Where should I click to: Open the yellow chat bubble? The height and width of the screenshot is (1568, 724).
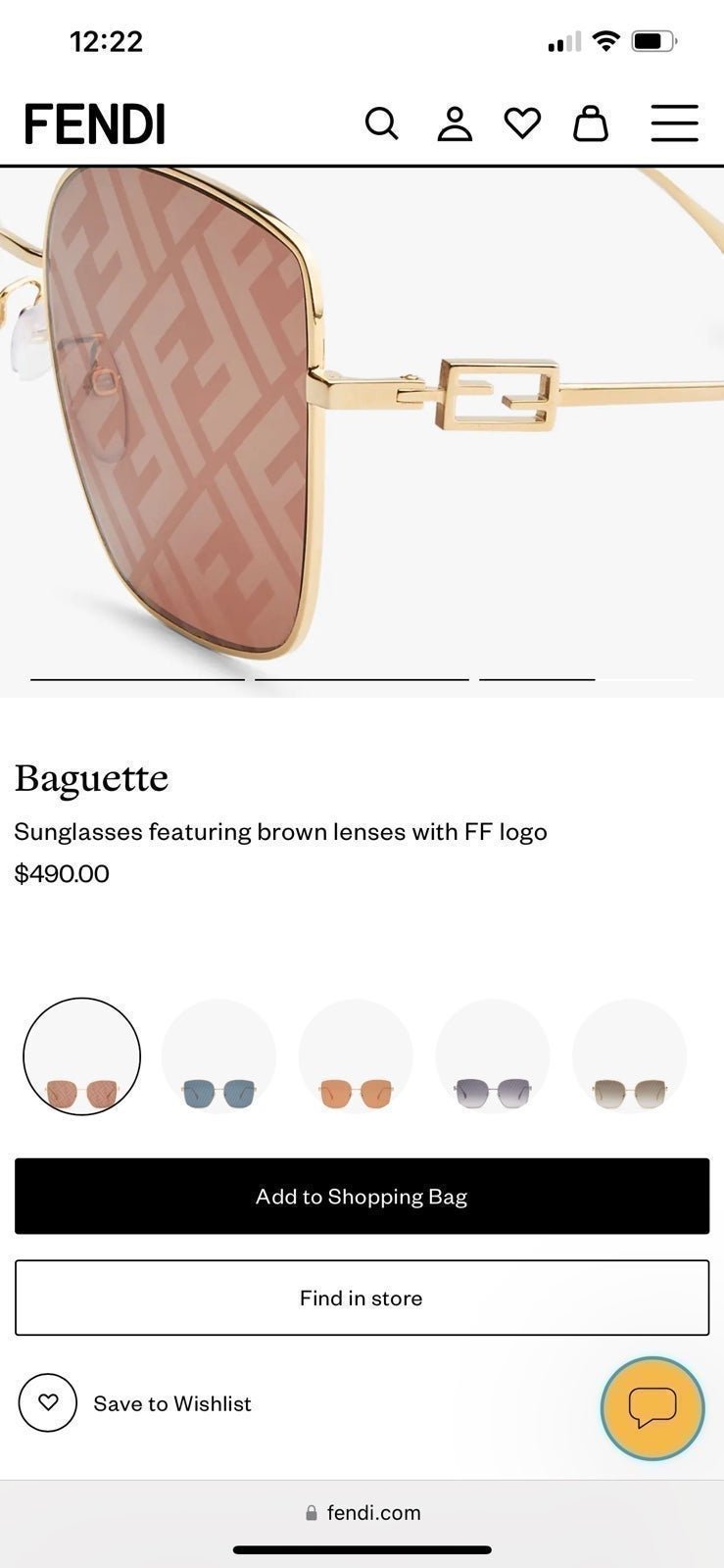click(652, 1408)
